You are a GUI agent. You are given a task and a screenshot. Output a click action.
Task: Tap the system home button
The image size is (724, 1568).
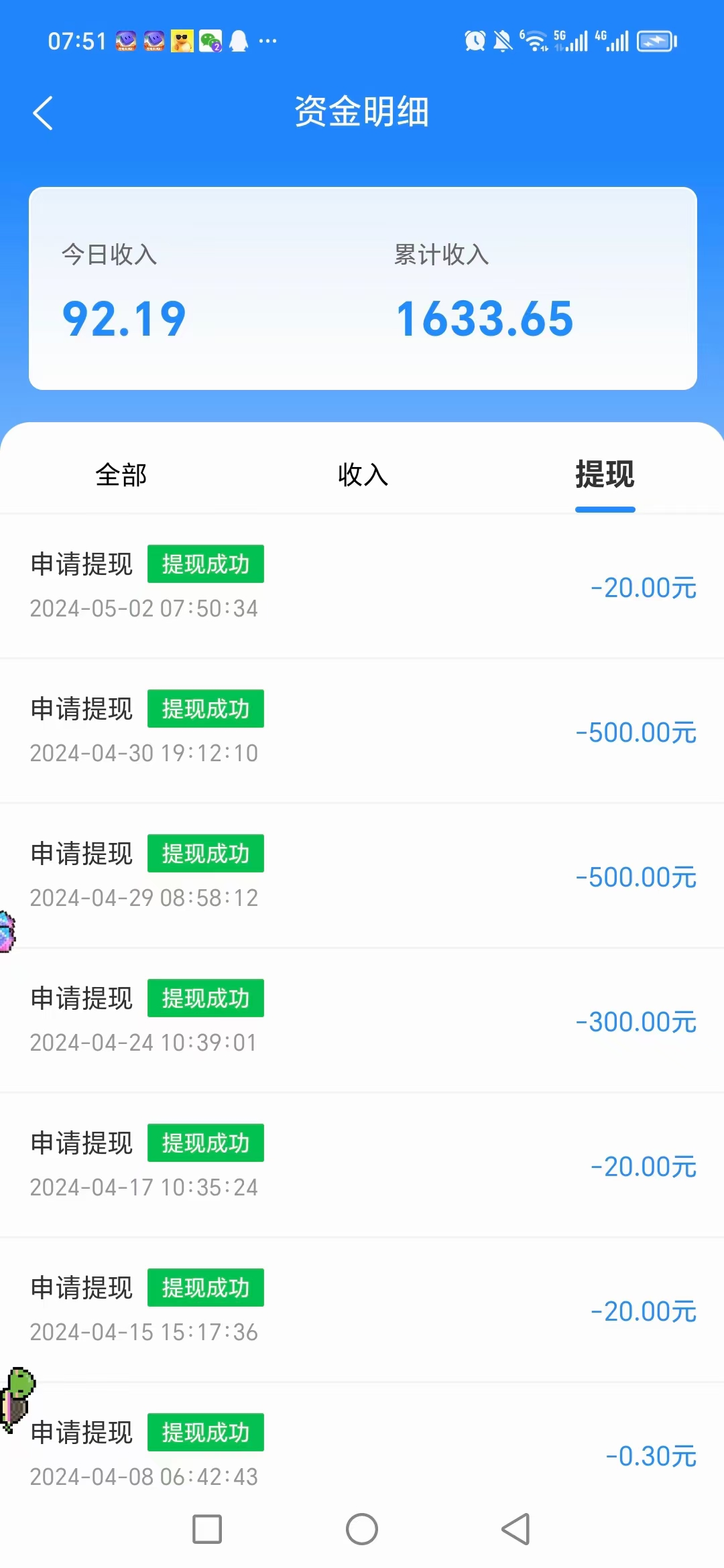362,1529
